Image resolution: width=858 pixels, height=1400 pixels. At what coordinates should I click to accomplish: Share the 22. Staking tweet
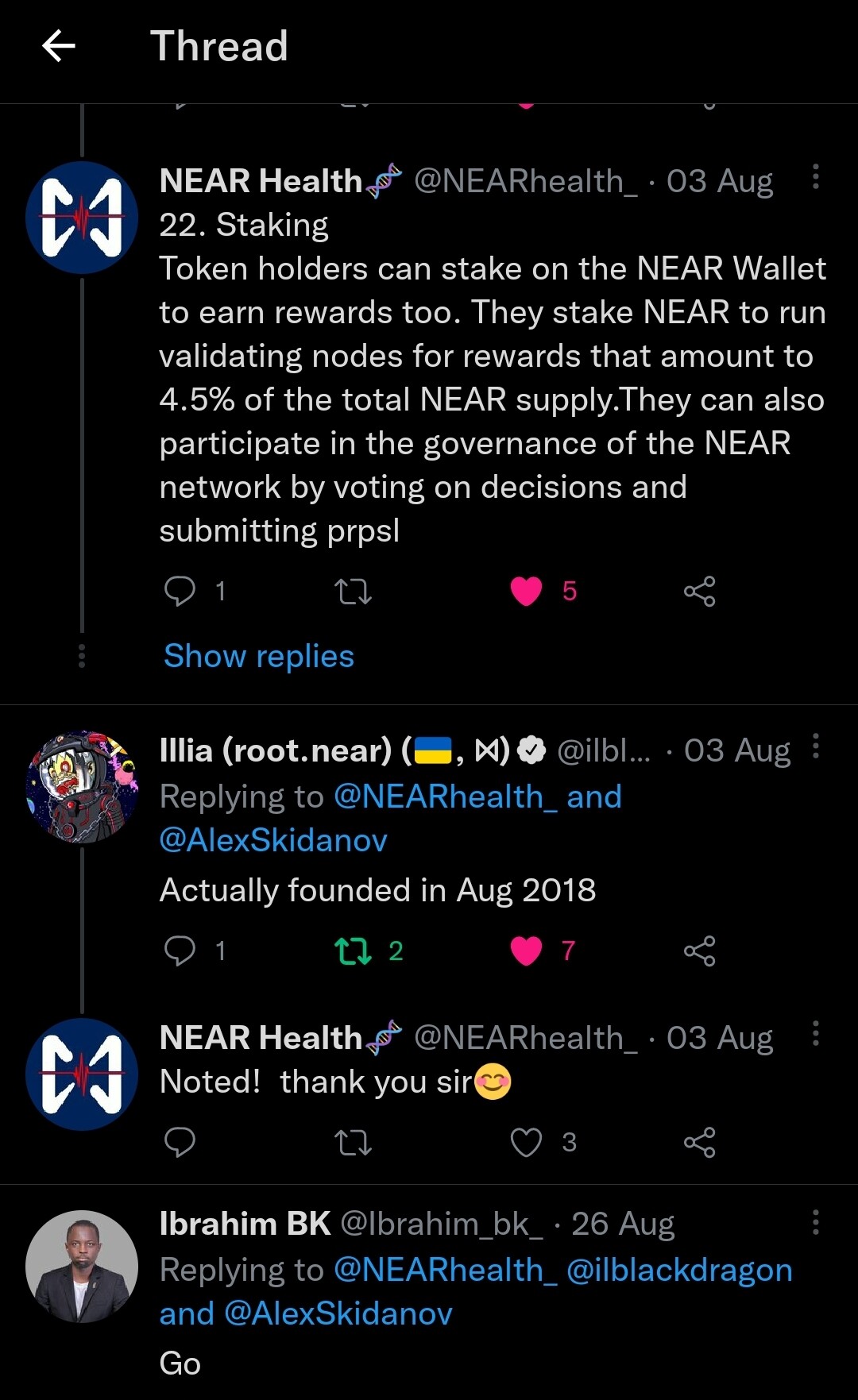click(699, 592)
